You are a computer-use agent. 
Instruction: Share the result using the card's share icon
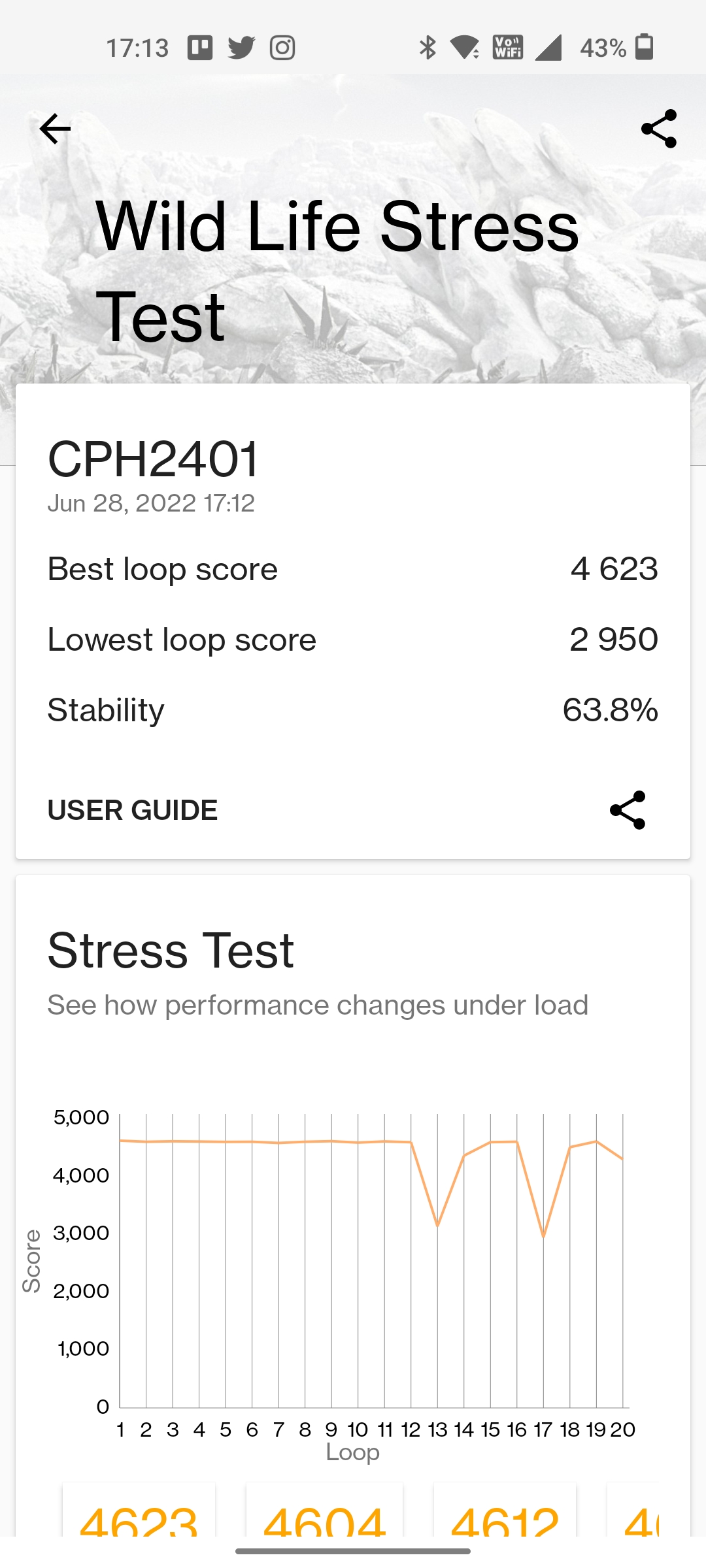point(628,810)
